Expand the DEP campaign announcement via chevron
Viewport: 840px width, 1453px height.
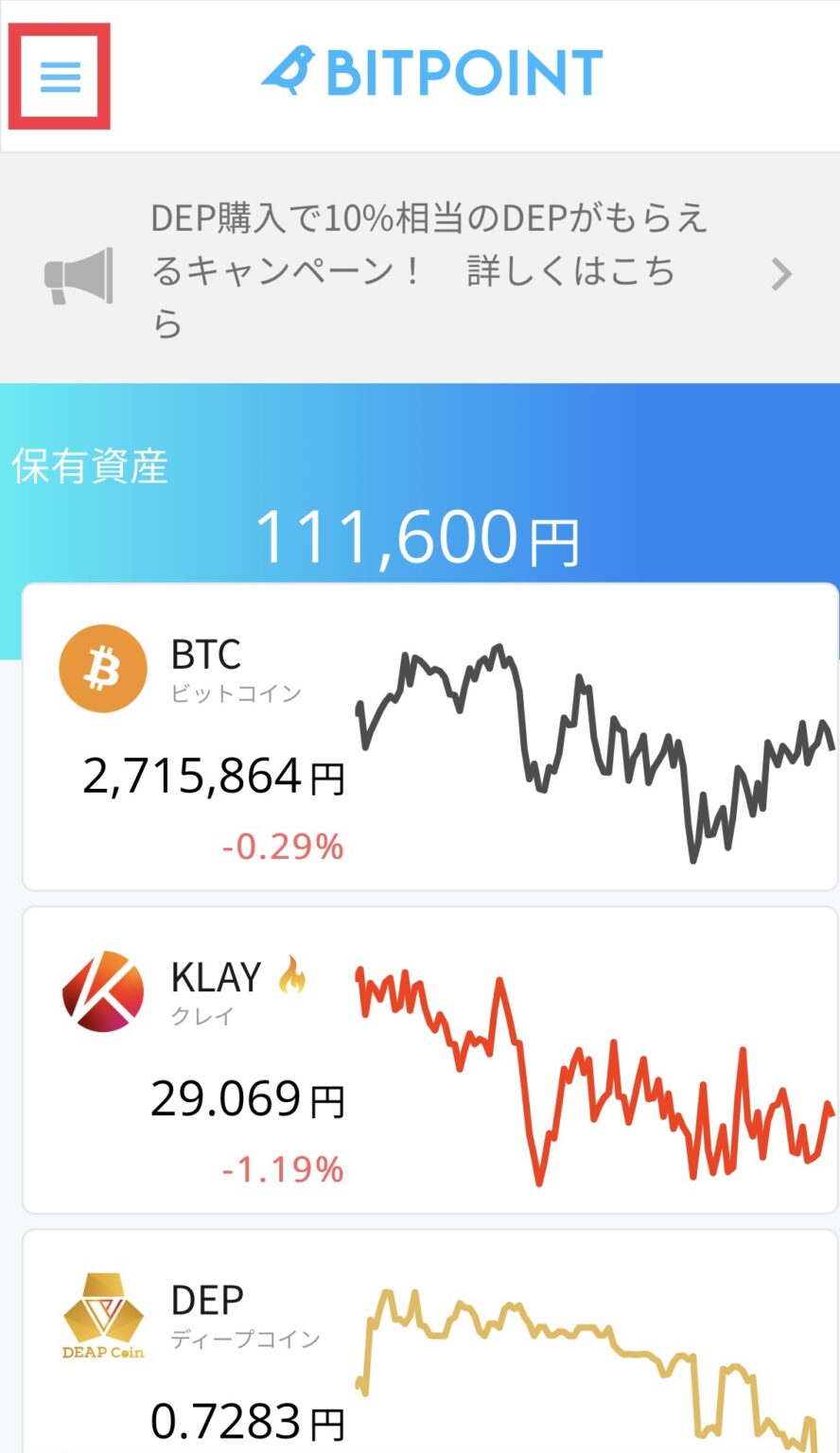782,274
